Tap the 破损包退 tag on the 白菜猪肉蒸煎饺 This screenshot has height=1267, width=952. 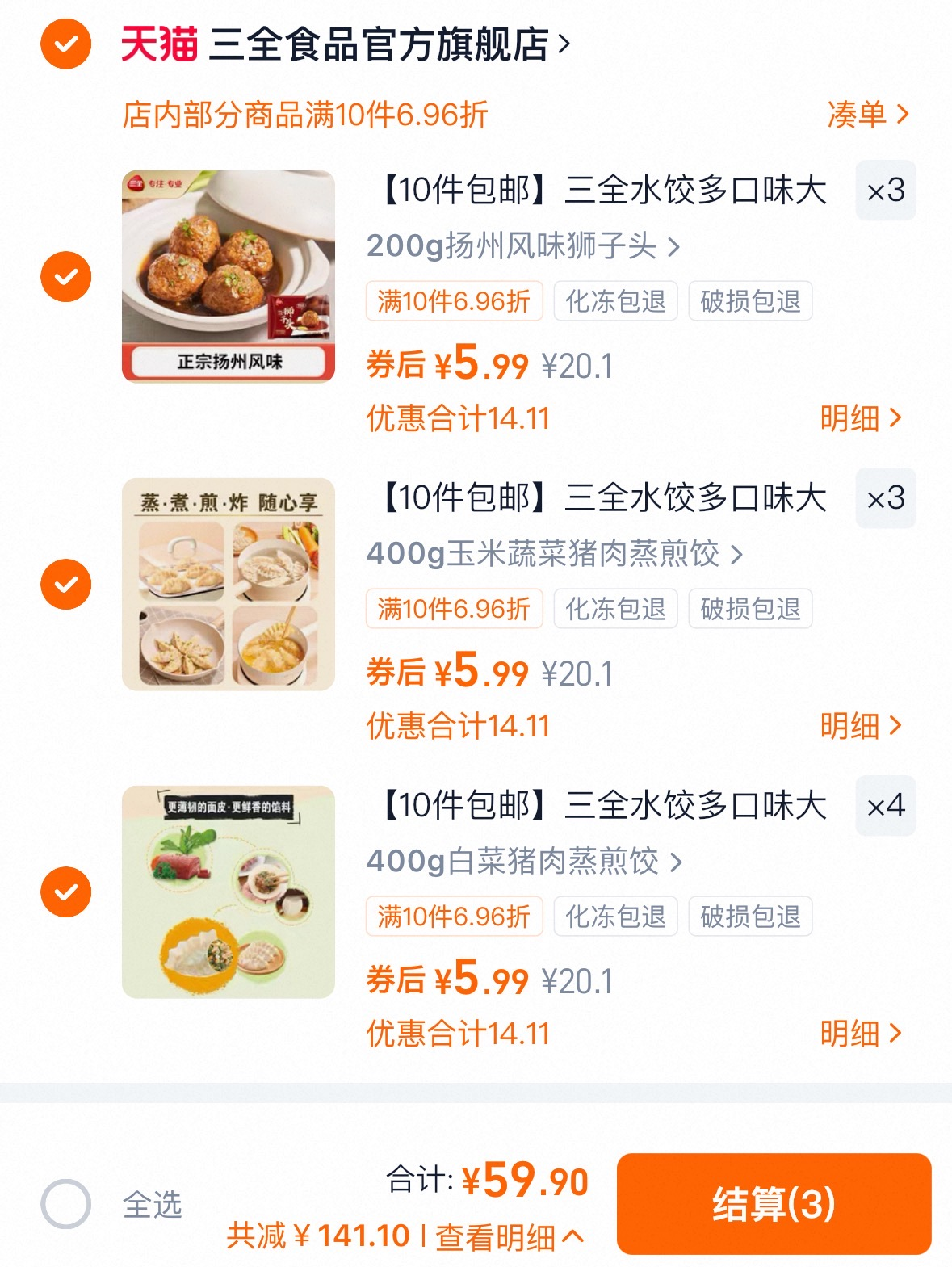749,916
